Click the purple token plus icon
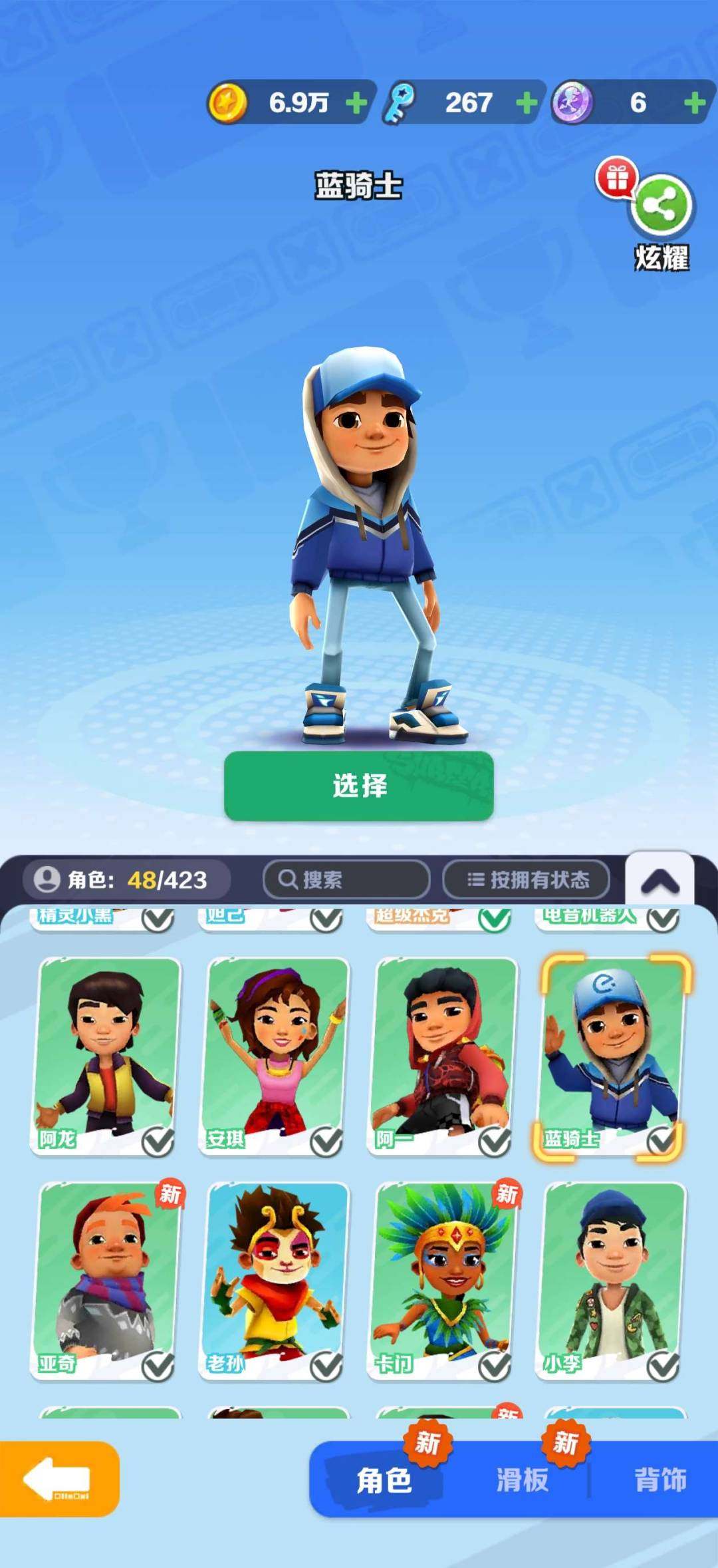Screen dimensions: 718x1568 [x=693, y=103]
